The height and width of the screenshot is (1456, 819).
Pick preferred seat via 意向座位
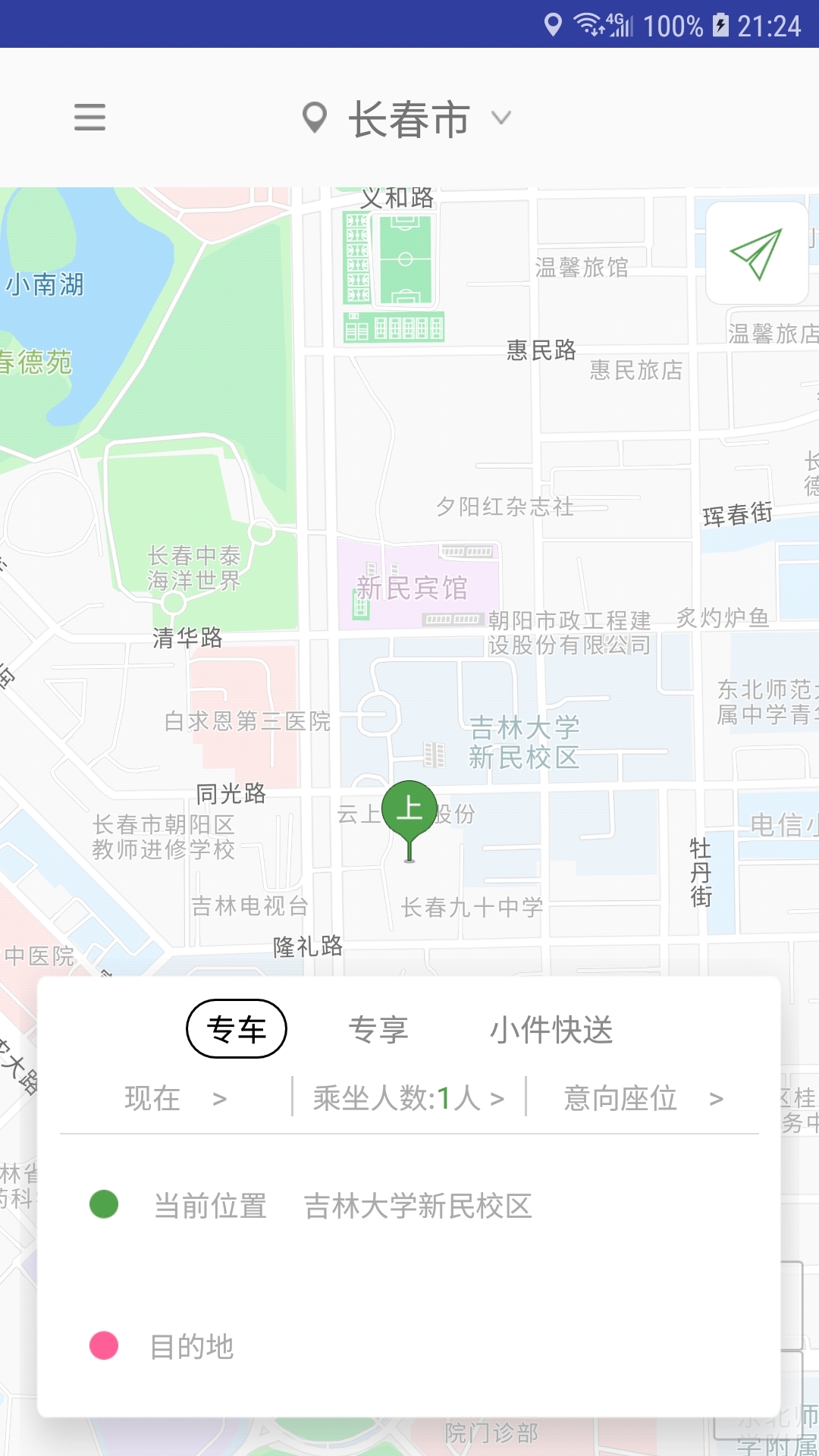point(643,1098)
